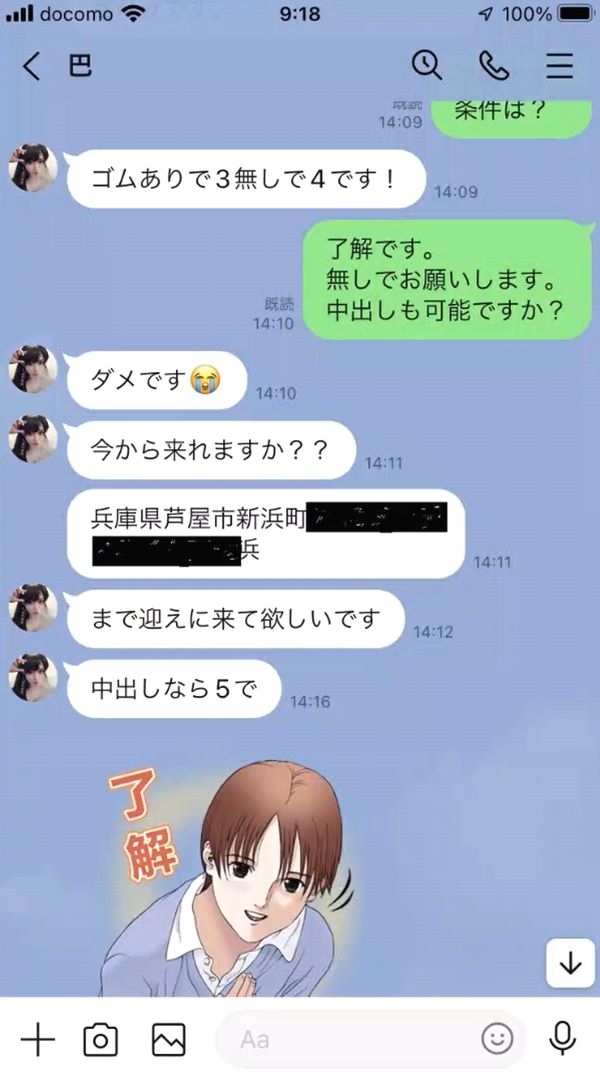Launch the camera from the chat toolbar

tap(100, 1040)
